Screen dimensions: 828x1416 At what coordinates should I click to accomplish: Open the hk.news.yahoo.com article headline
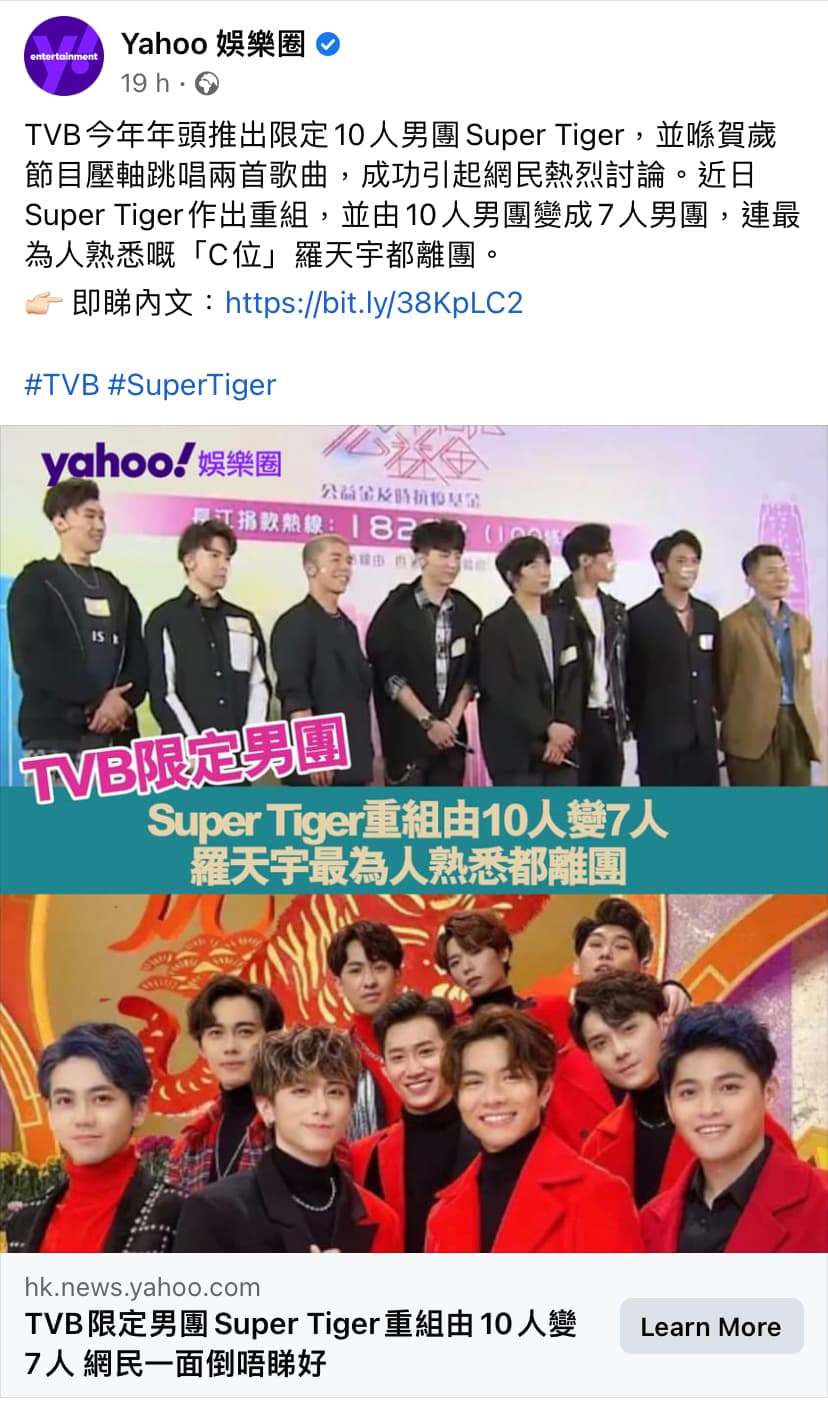pos(301,1343)
